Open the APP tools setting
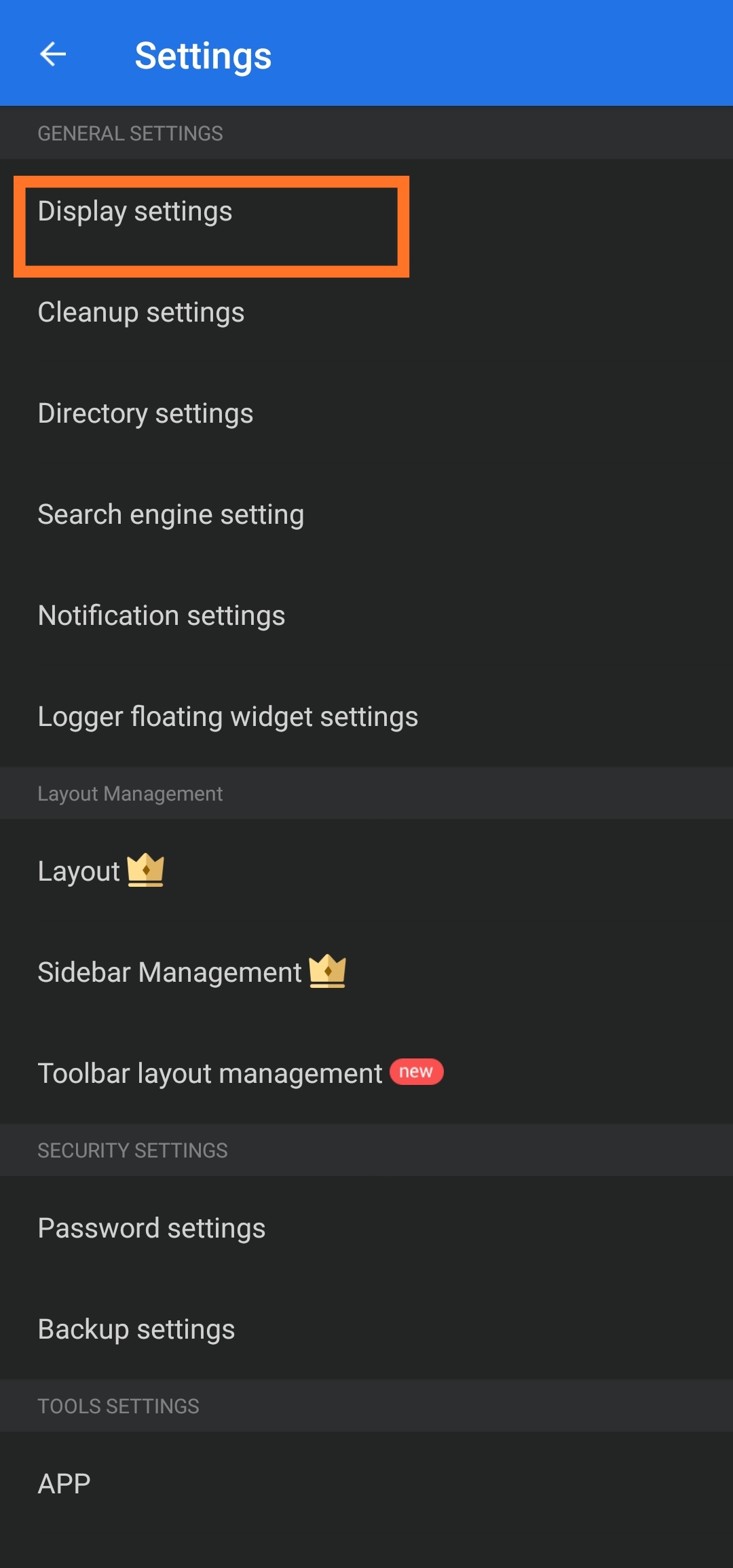 coord(366,1484)
